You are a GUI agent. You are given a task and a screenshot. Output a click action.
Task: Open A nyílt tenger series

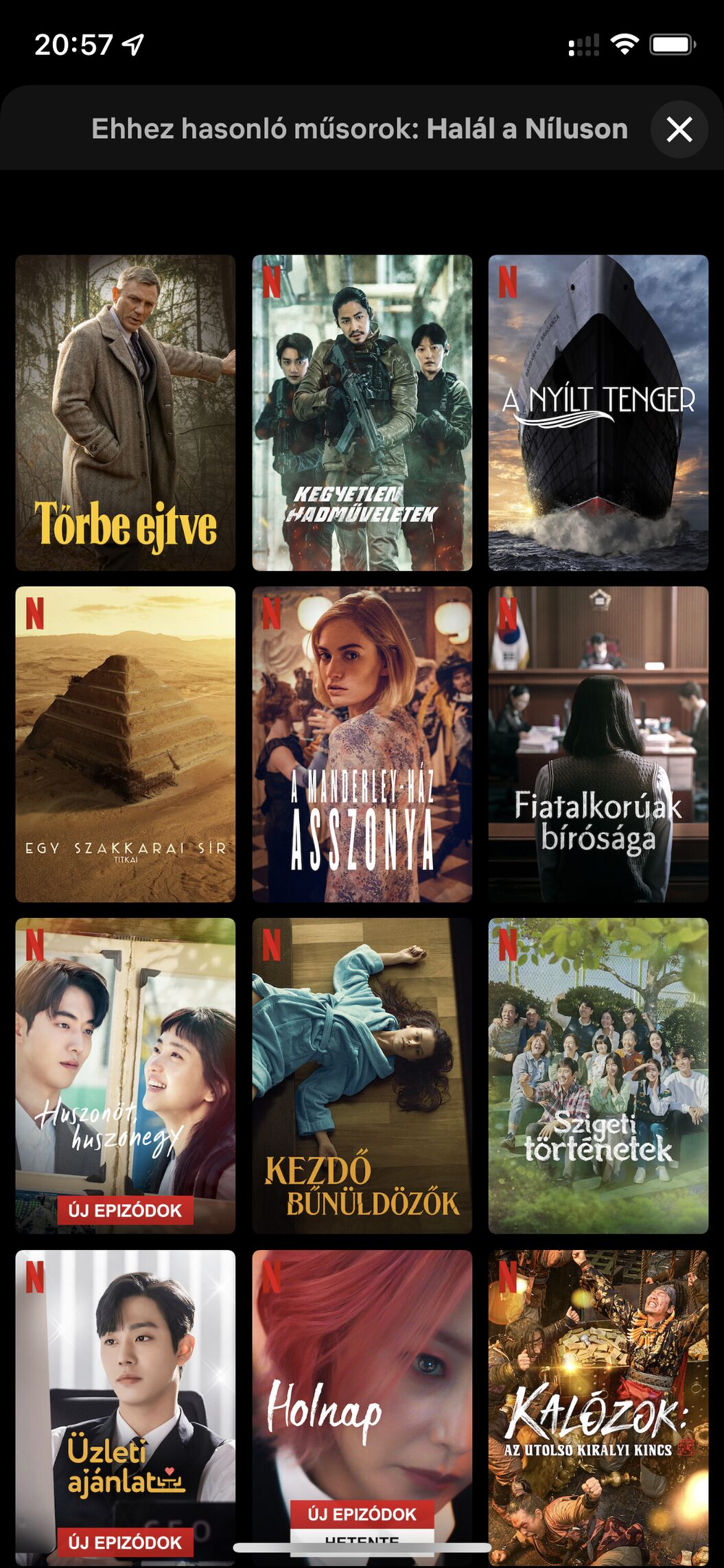[598, 413]
